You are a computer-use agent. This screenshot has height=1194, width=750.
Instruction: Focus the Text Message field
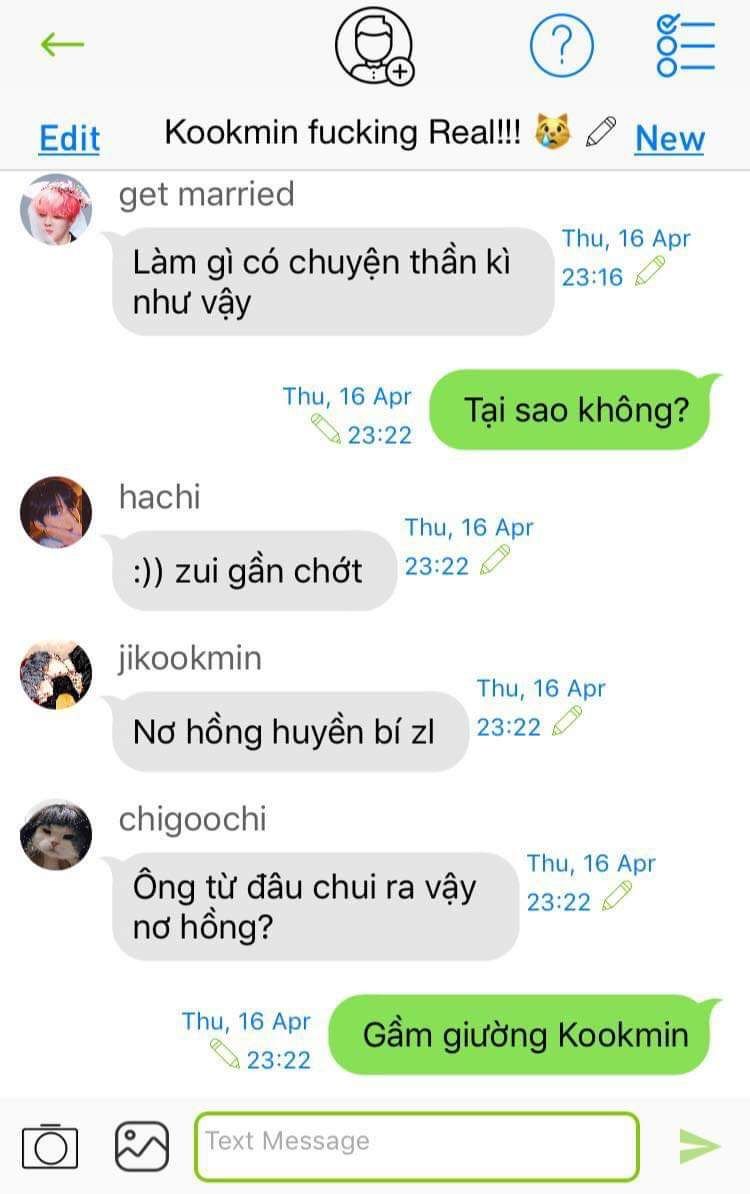(x=416, y=1145)
